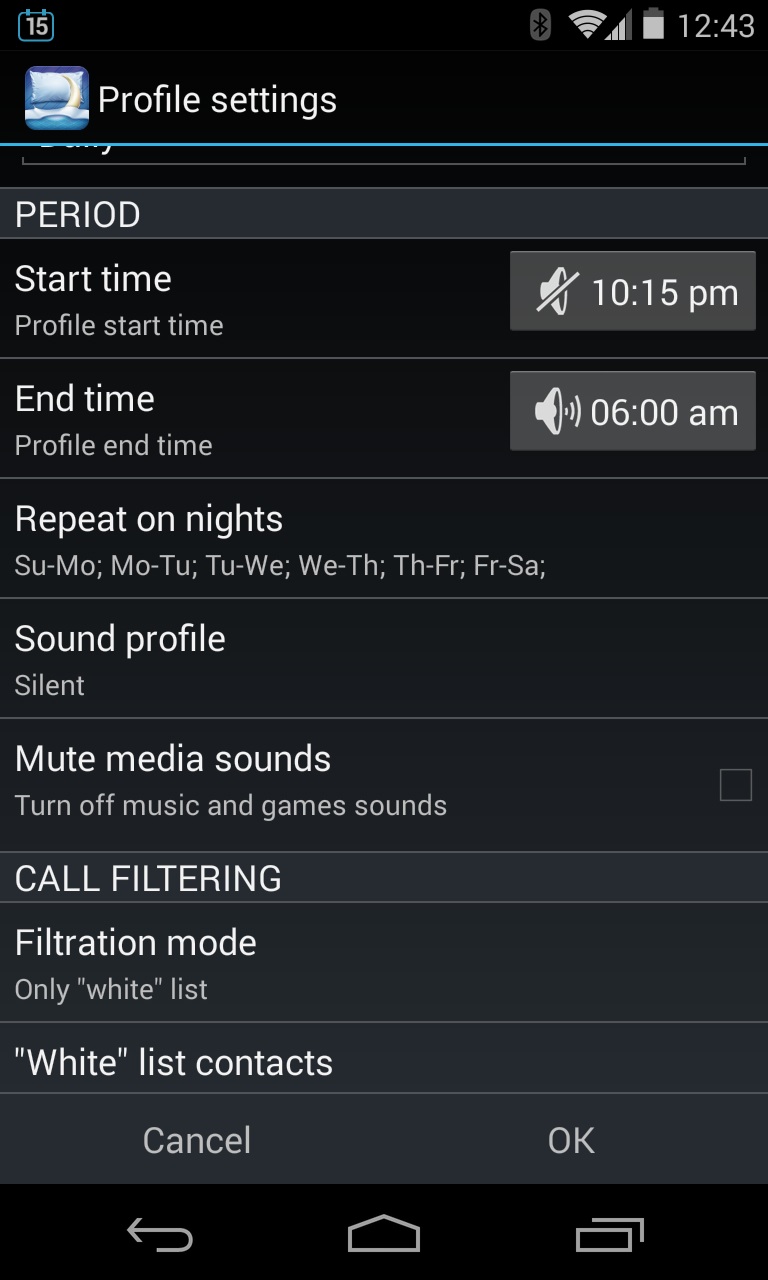The image size is (768, 1280).
Task: Confirm profile settings with OK
Action: coord(571,1140)
